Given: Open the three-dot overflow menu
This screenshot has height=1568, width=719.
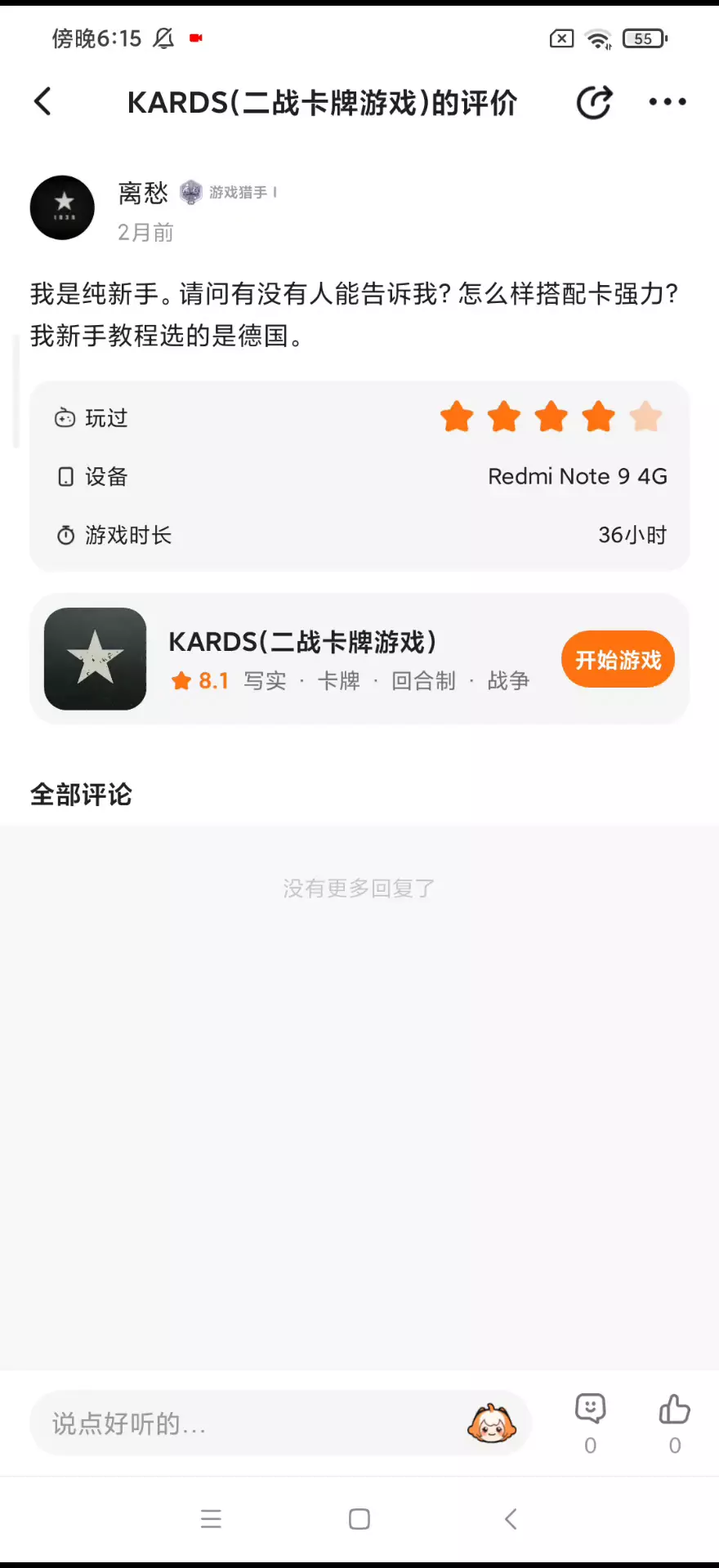Looking at the screenshot, I should pyautogui.click(x=668, y=102).
